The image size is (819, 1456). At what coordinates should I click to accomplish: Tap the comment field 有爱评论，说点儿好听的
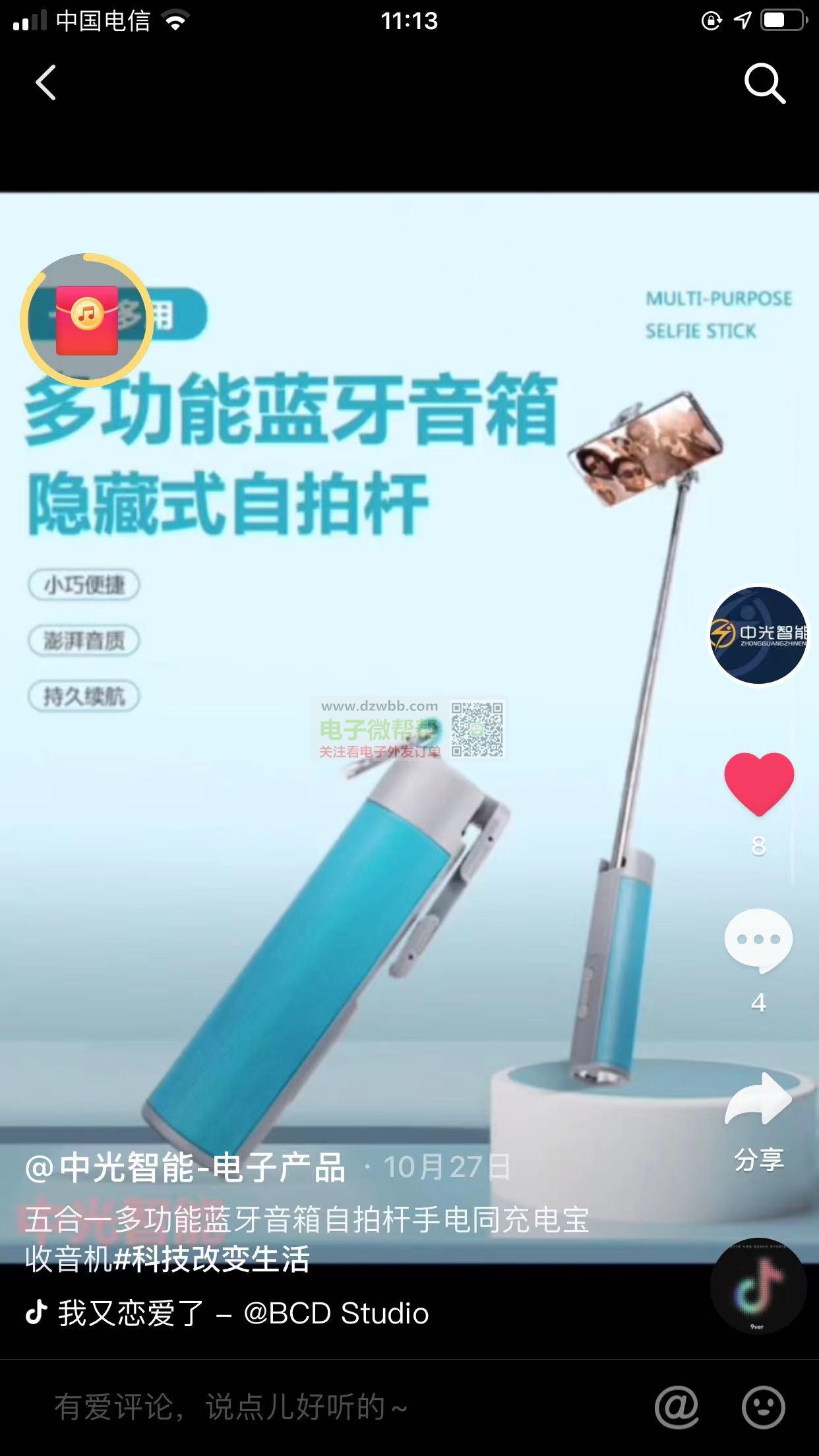[231, 1407]
